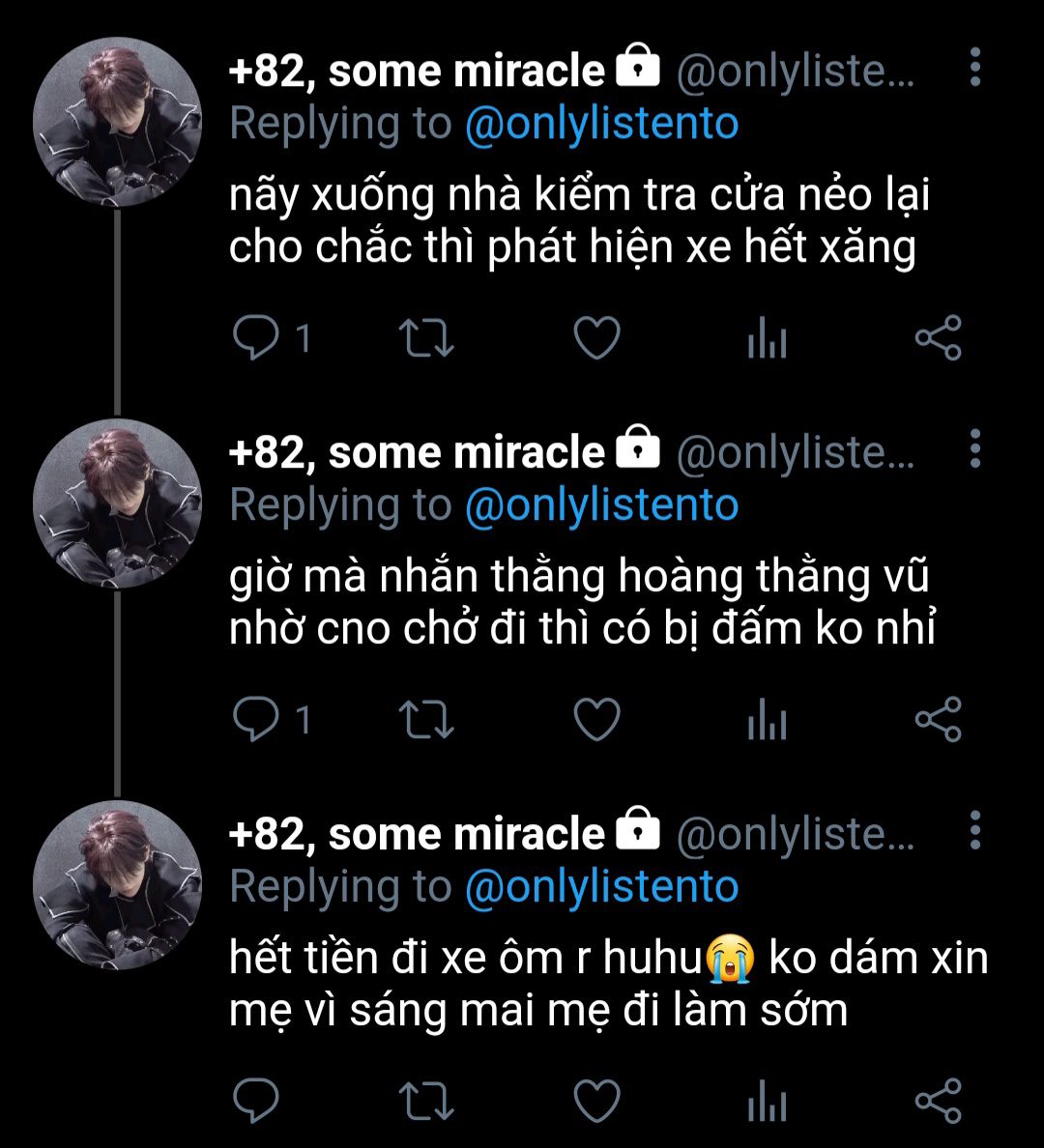Open @onlylistento link in the xe hết xăng tweet
The image size is (1044, 1148).
pos(601,124)
